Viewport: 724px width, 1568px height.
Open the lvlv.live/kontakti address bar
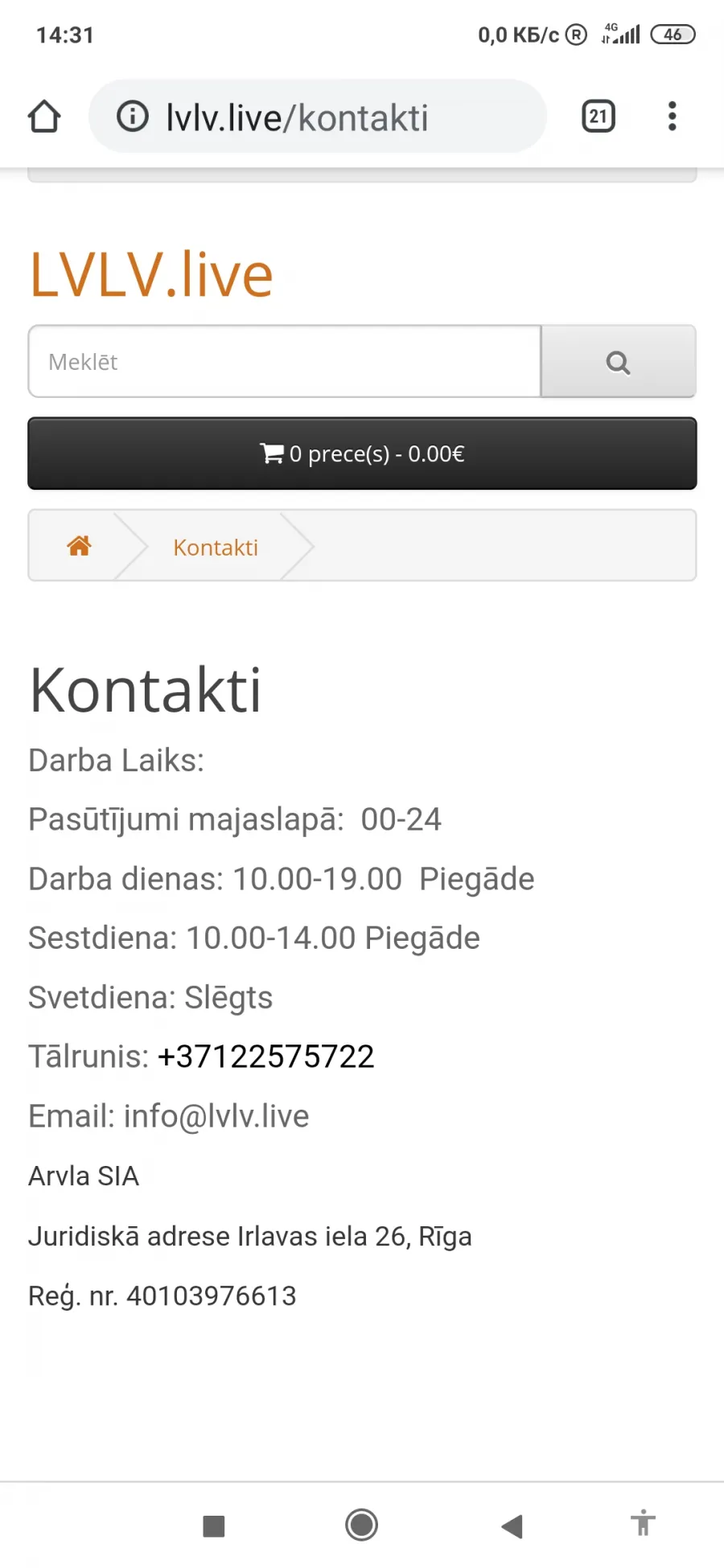click(318, 117)
